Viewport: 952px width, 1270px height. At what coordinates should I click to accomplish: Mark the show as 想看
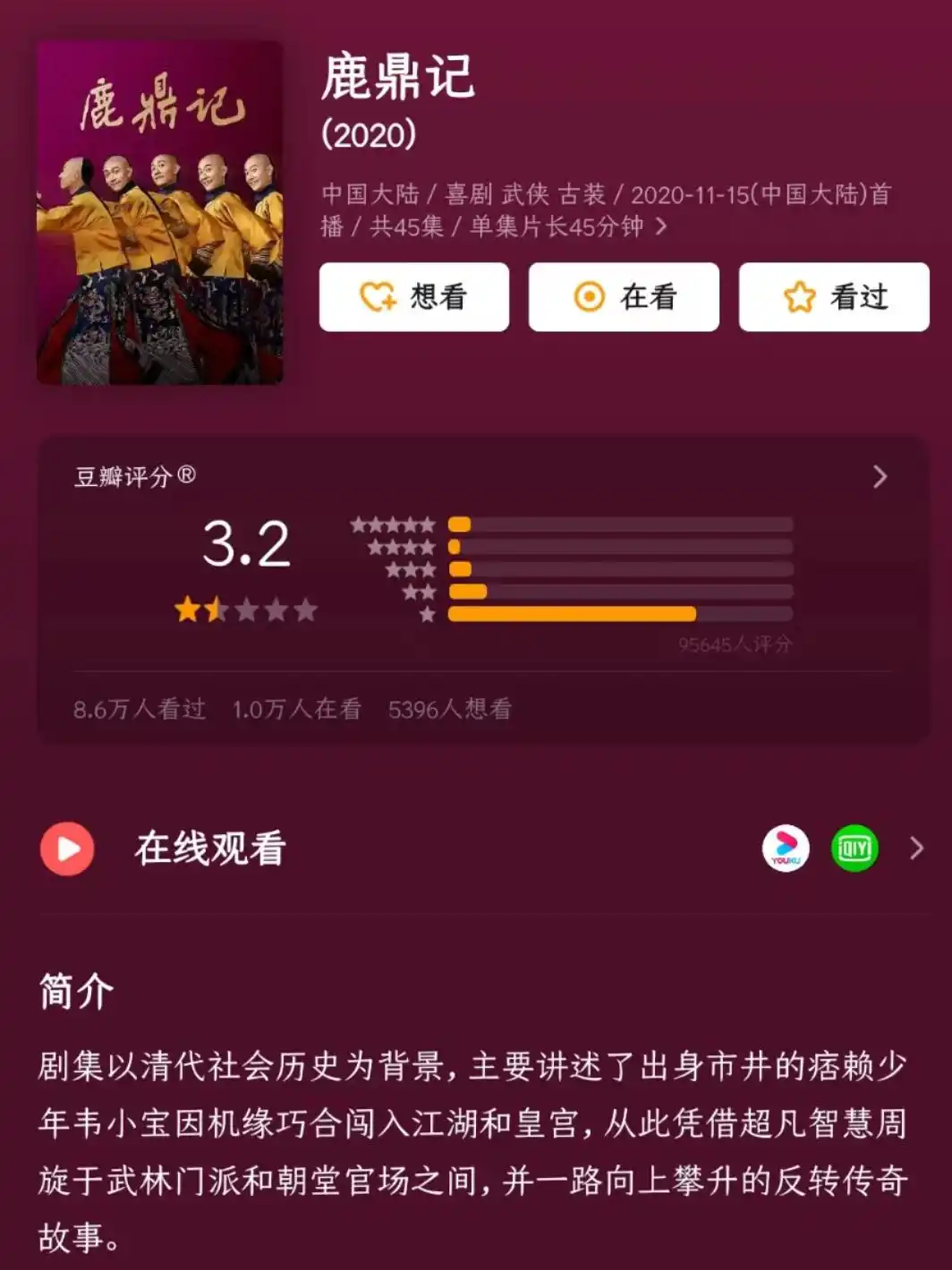(x=413, y=297)
